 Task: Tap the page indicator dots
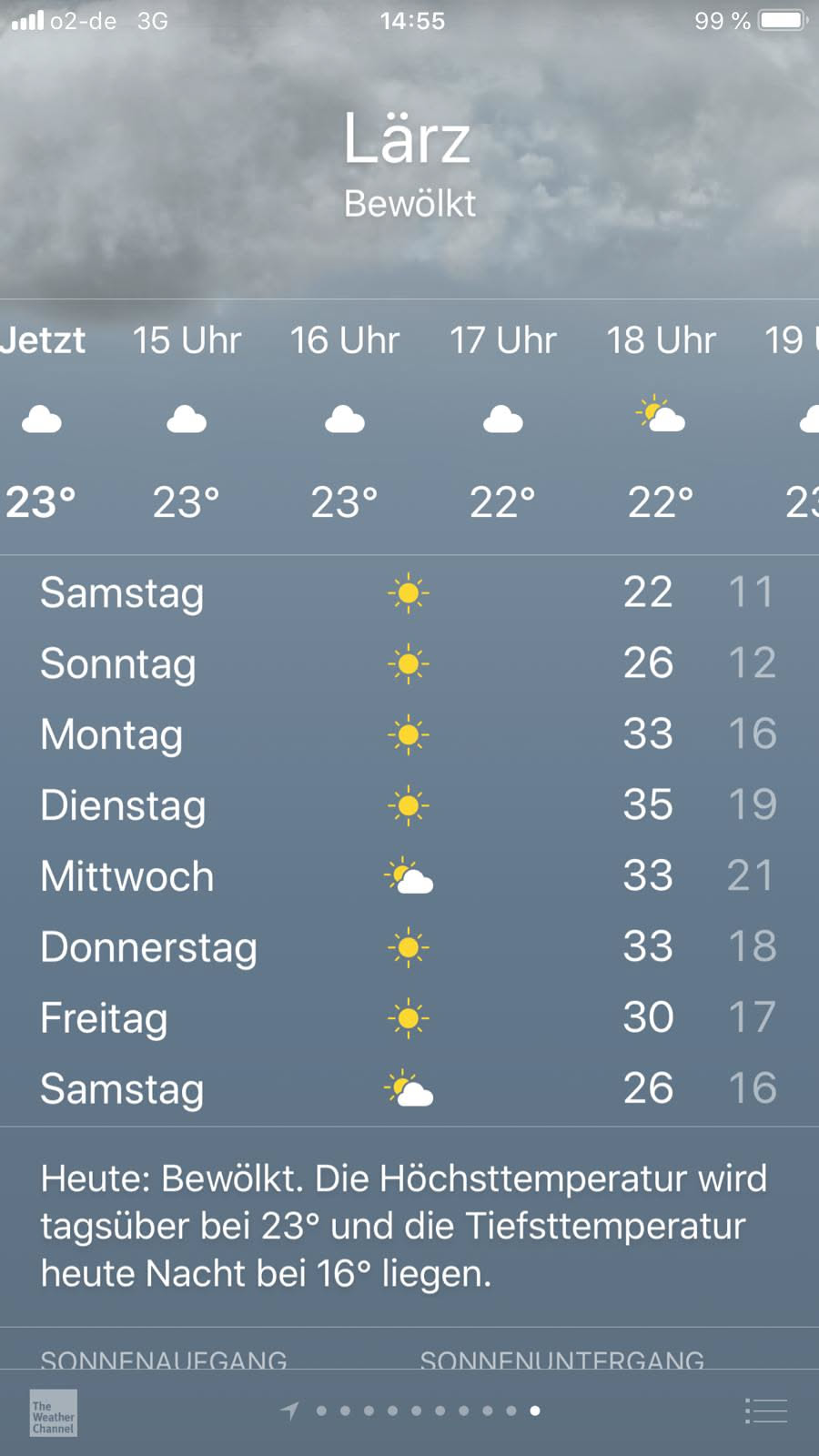point(416,1410)
